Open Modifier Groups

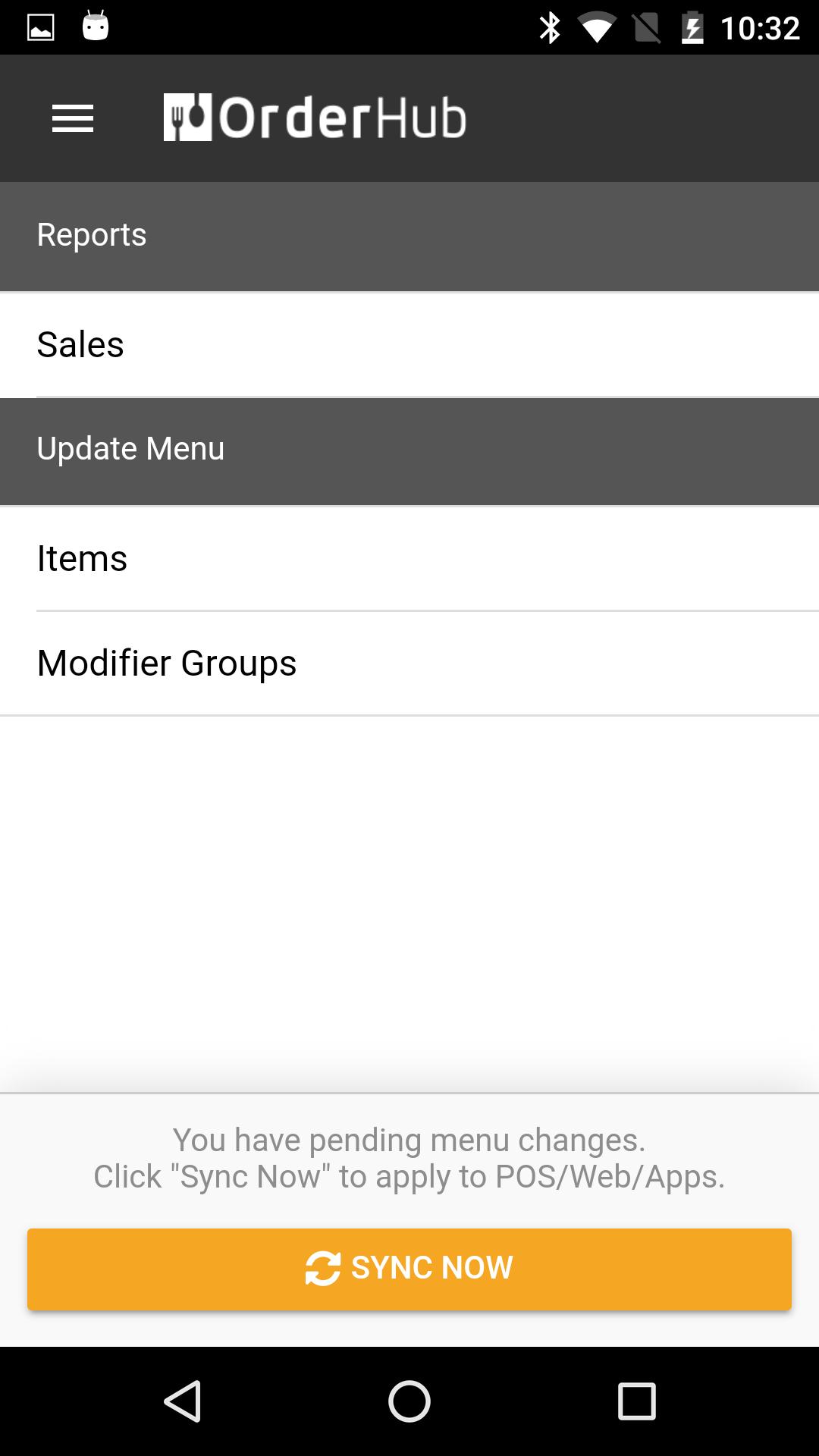[x=409, y=664]
